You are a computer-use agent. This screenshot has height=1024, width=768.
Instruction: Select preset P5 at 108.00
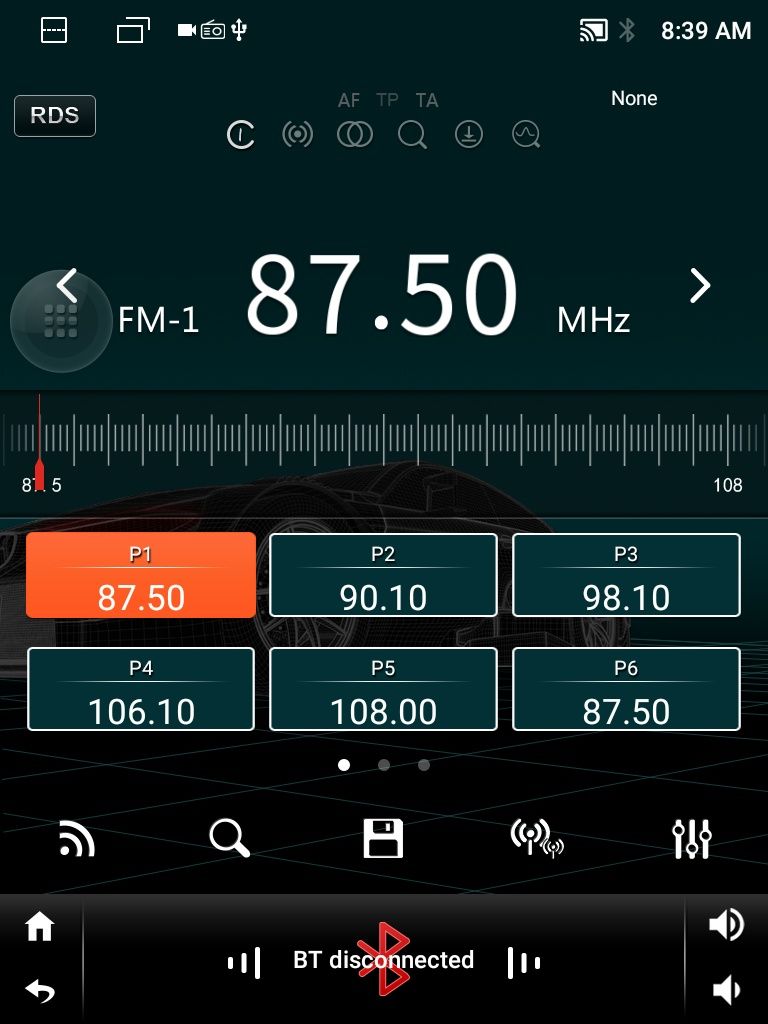383,689
